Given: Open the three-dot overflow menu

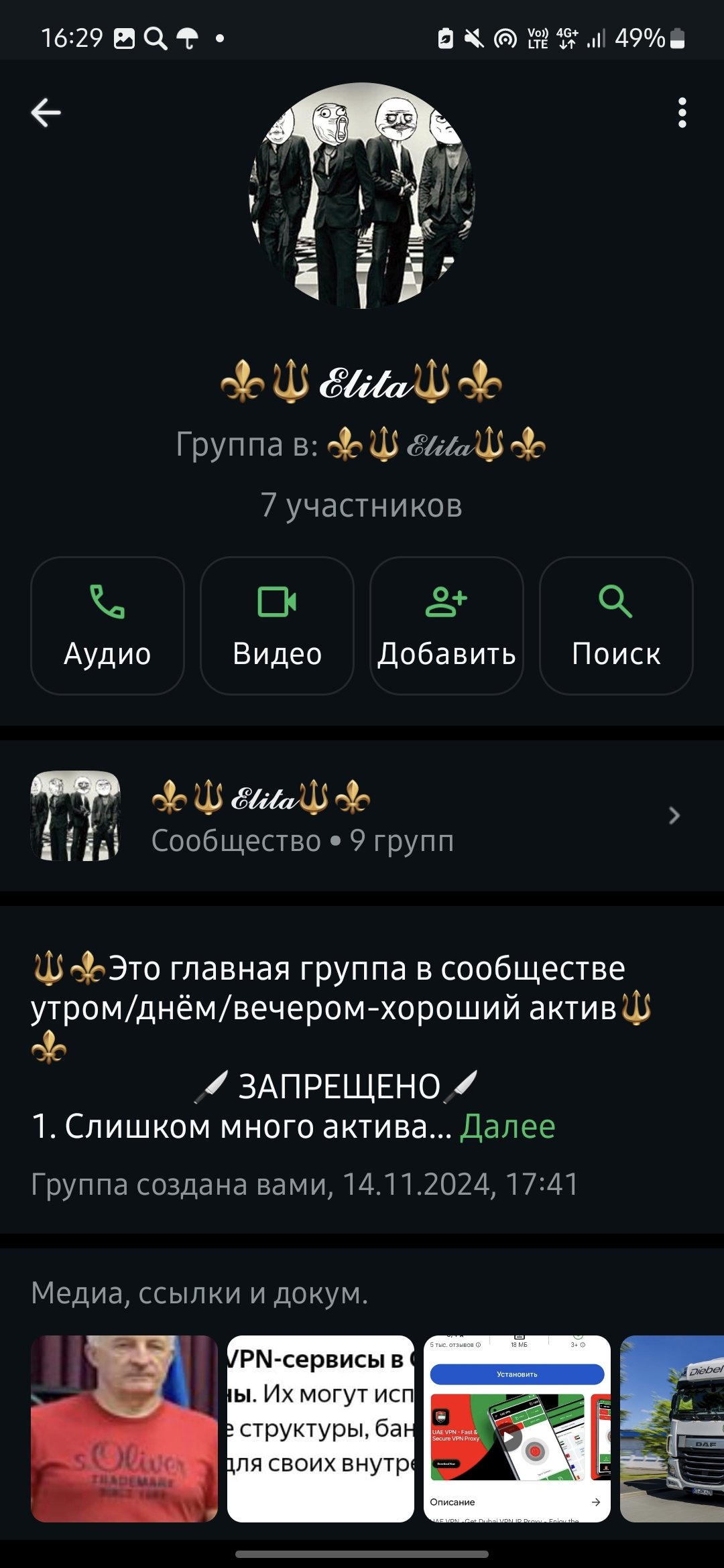Looking at the screenshot, I should (682, 113).
